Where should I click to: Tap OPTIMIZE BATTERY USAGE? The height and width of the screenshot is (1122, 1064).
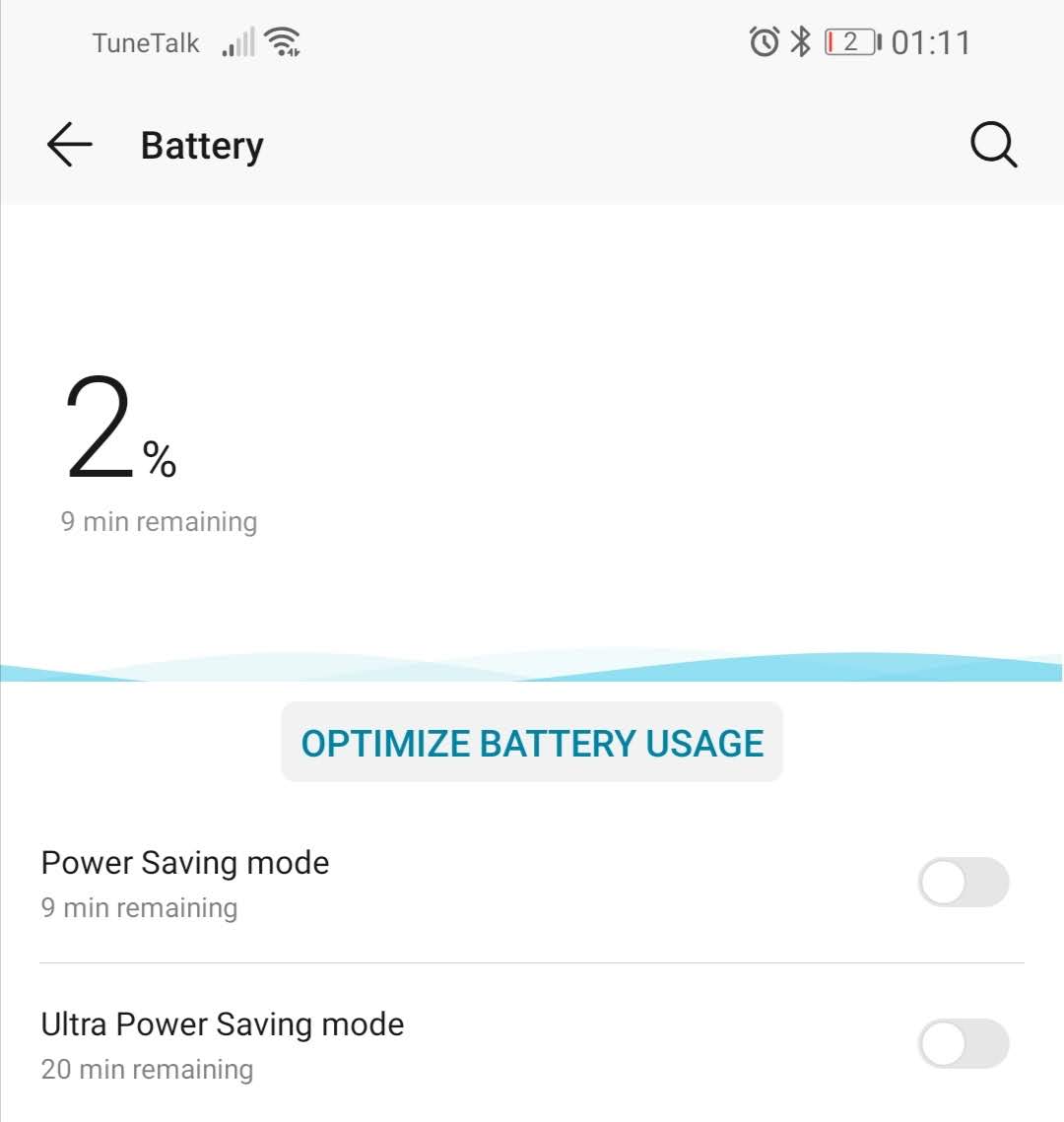[531, 743]
